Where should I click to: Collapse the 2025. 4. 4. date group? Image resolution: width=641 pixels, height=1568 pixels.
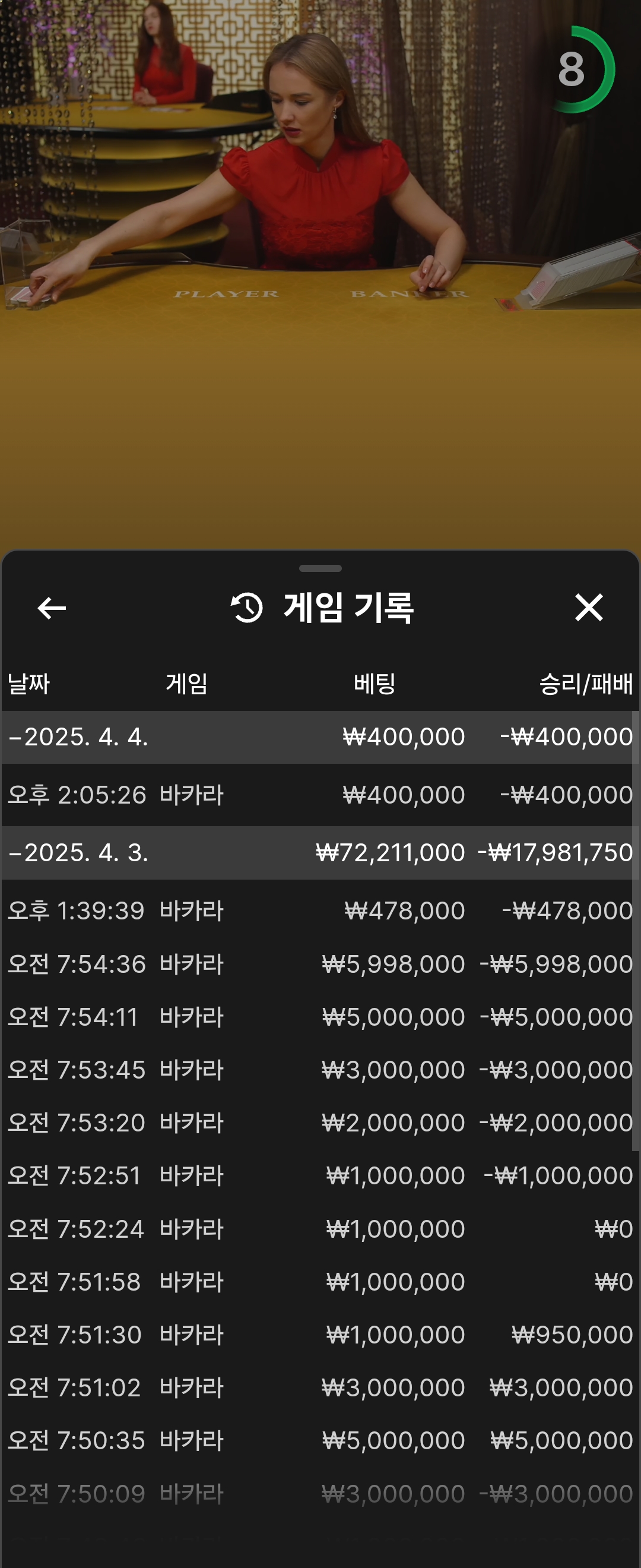[79, 737]
